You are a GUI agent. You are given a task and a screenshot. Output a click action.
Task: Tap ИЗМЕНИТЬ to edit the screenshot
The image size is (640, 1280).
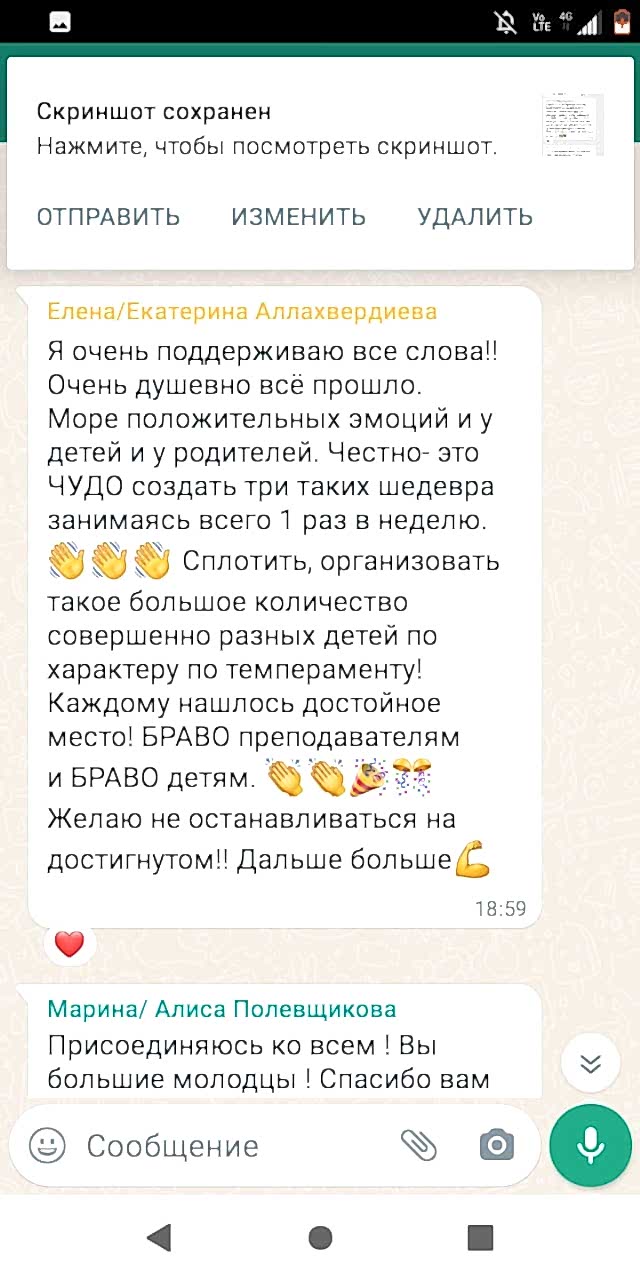pyautogui.click(x=299, y=217)
